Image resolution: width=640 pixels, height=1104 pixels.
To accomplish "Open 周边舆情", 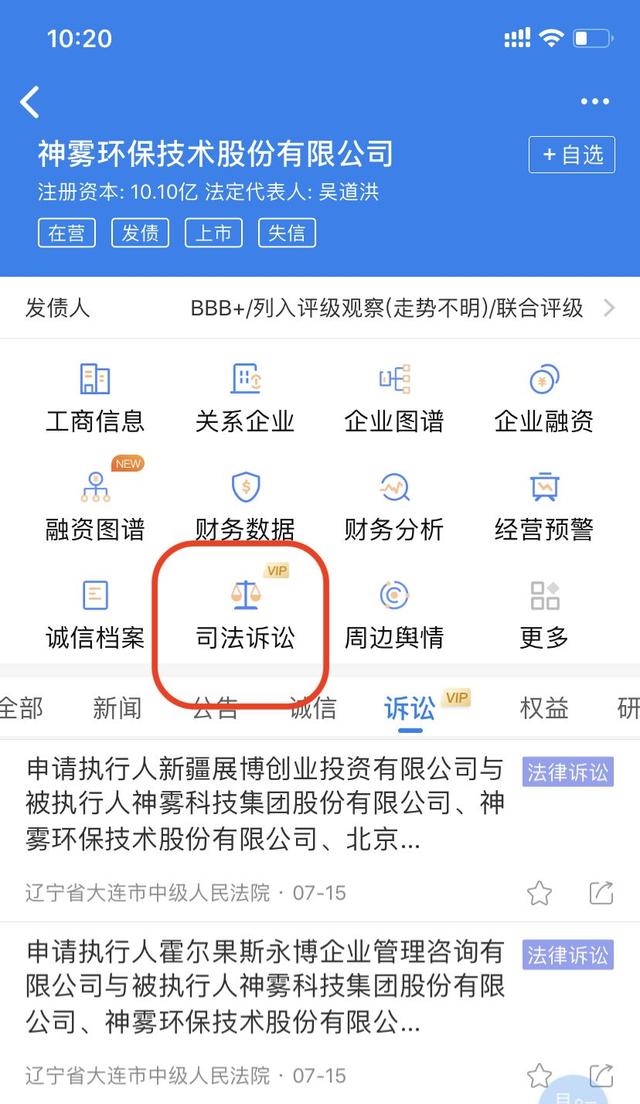I will pos(394,614).
